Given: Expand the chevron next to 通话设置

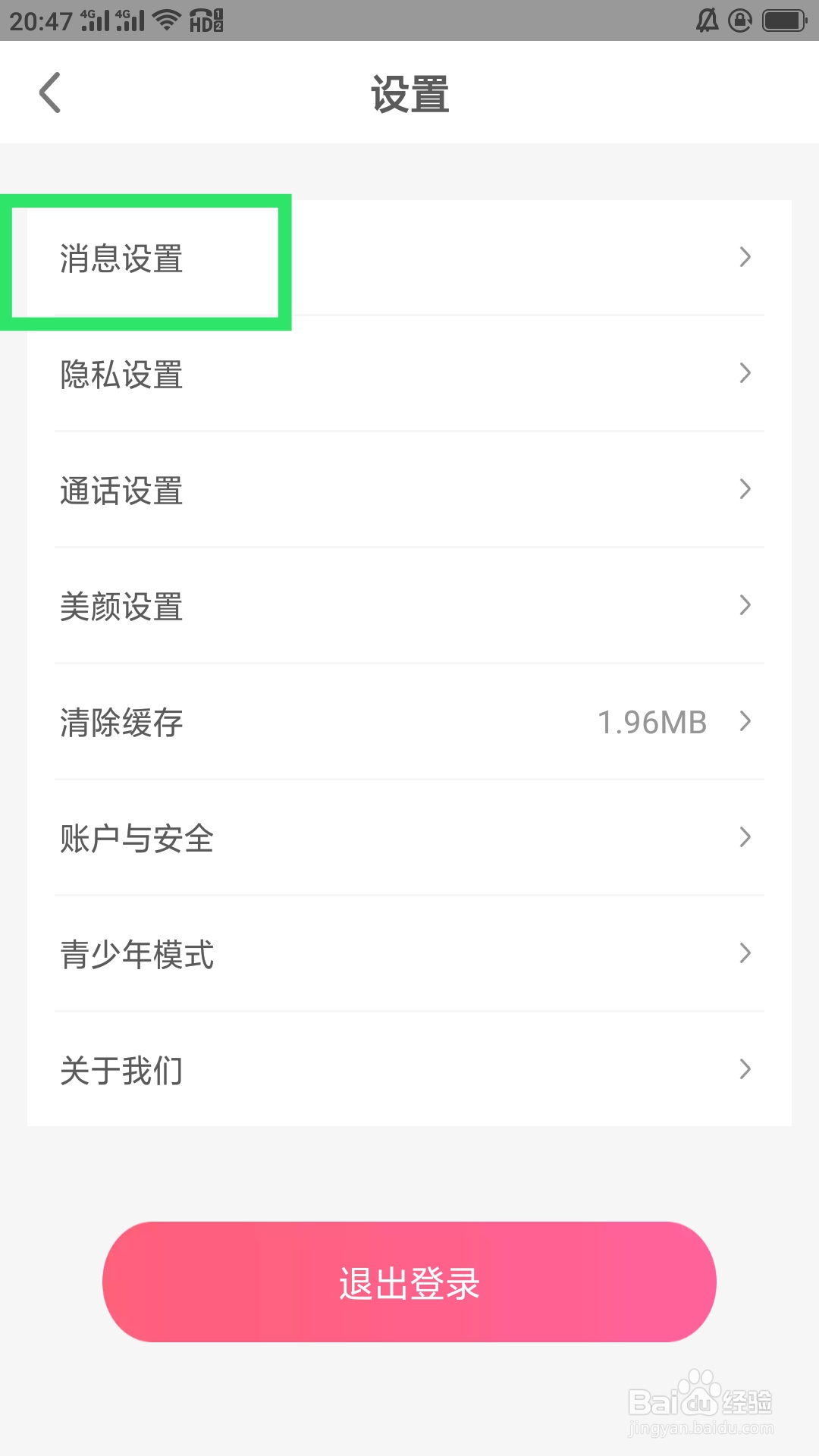Looking at the screenshot, I should coord(745,490).
